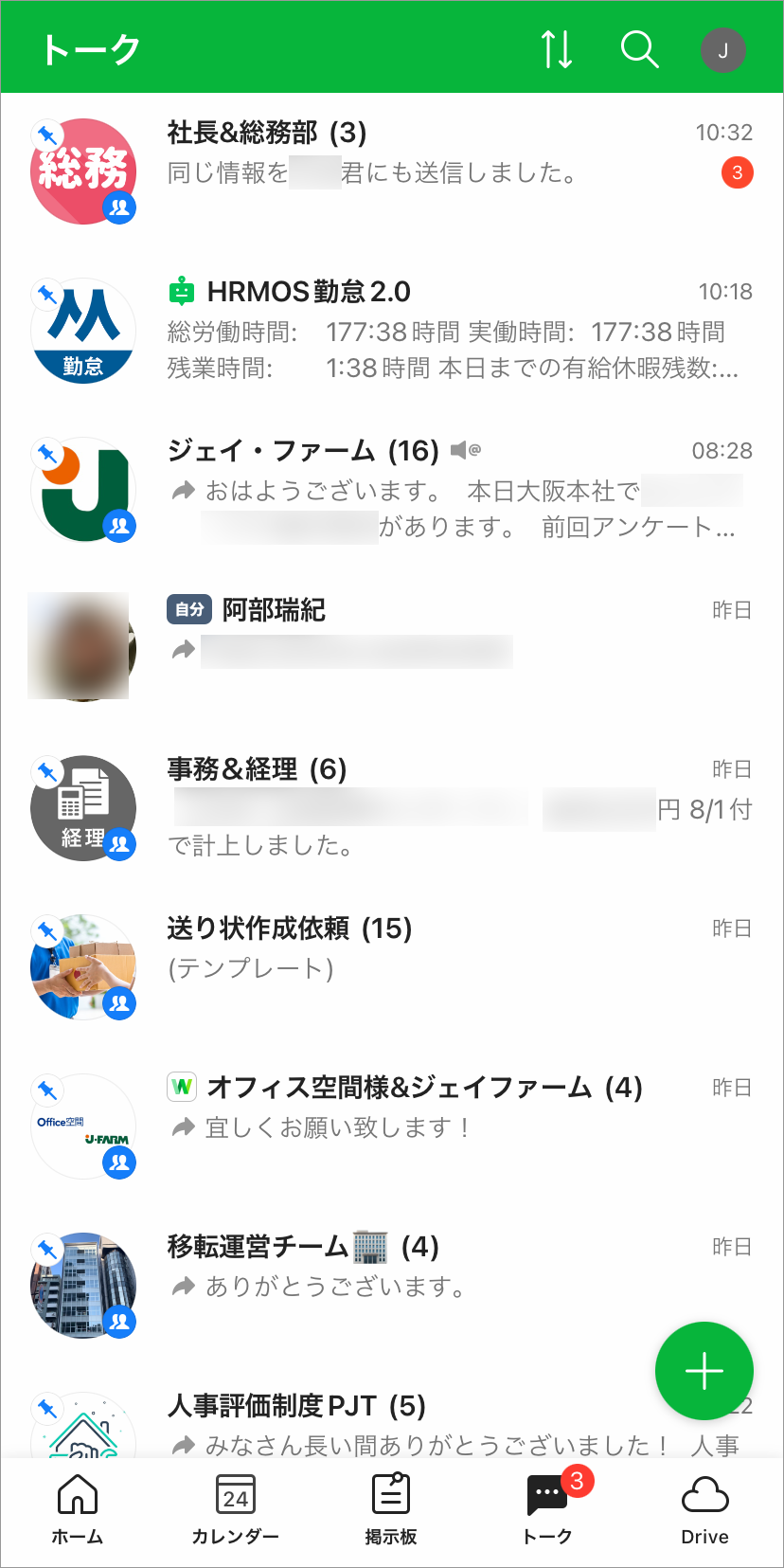The width and height of the screenshot is (784, 1568).
Task: Select the トーク tab
Action: (x=547, y=1510)
